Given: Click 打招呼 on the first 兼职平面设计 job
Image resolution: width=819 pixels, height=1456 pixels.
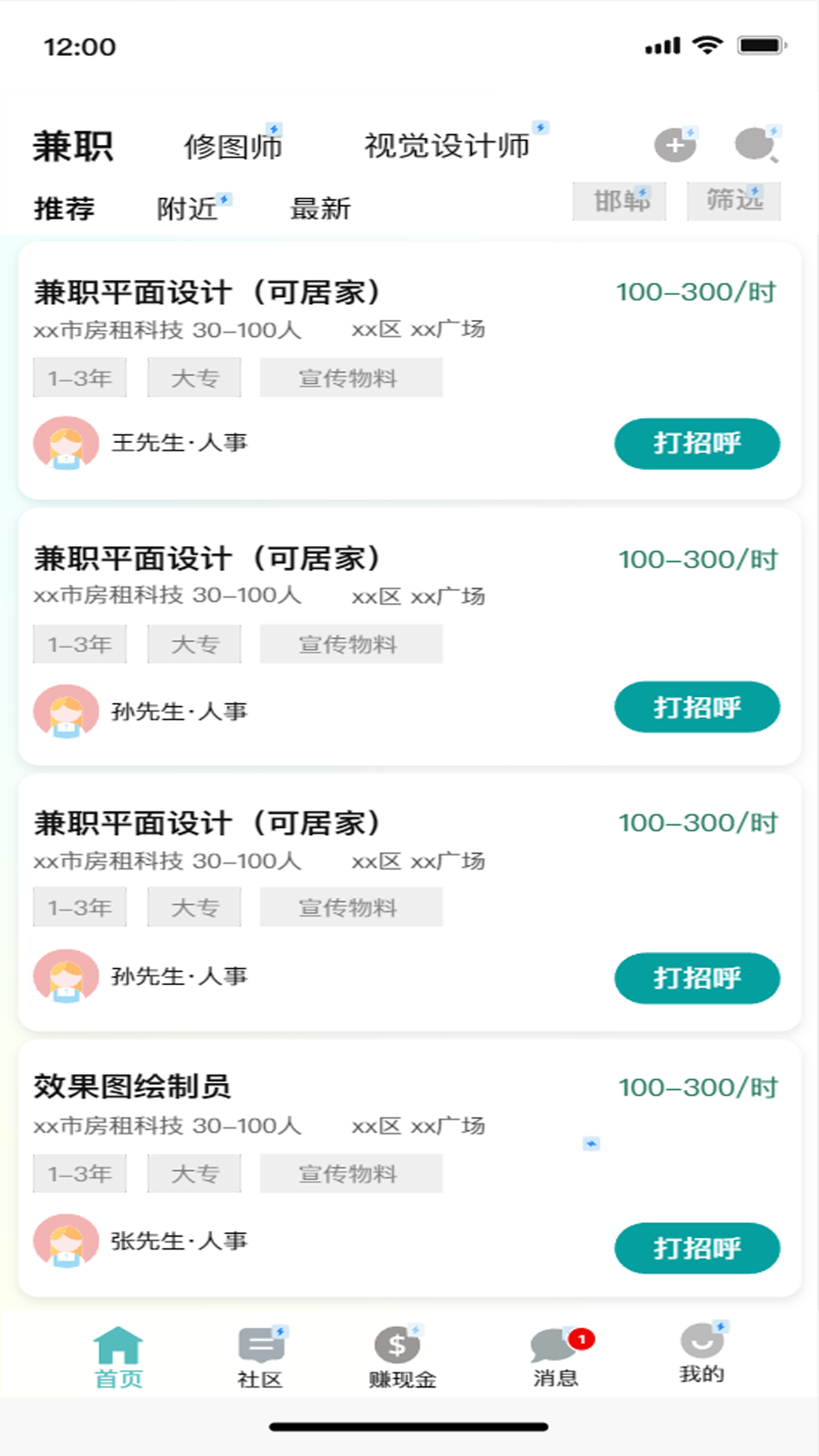Looking at the screenshot, I should coord(697,444).
